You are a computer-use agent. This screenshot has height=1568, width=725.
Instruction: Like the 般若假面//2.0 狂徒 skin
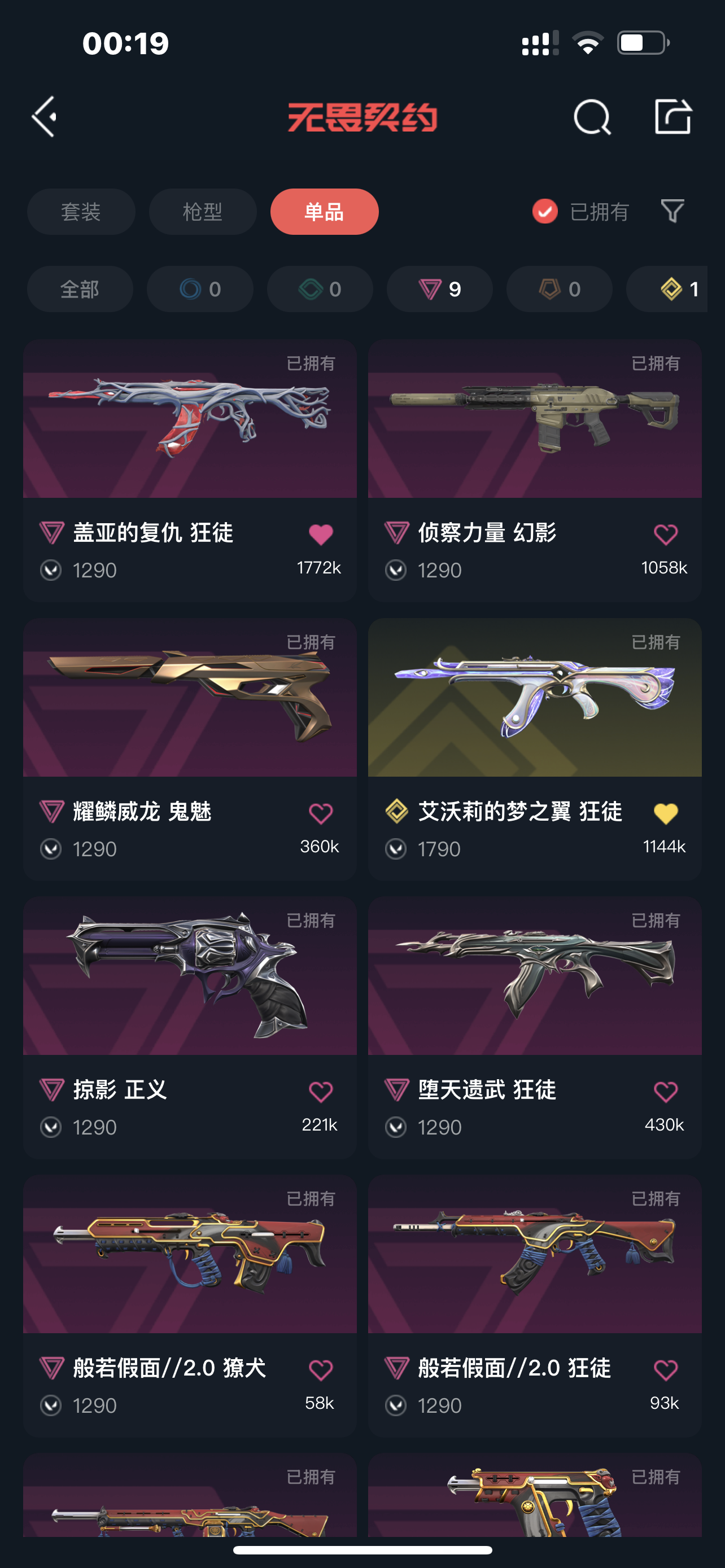(665, 1370)
